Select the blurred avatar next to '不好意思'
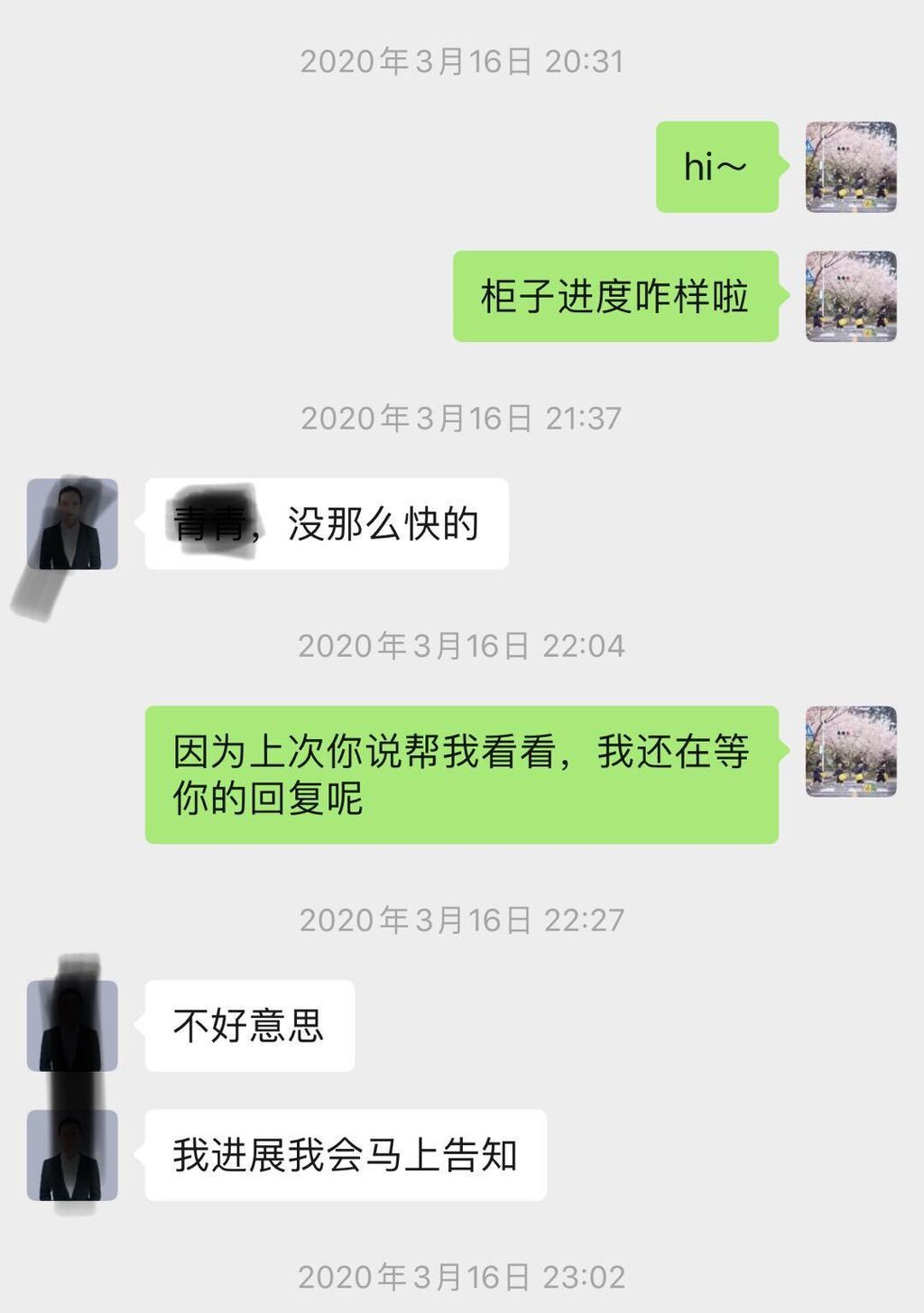This screenshot has width=924, height=1313. (x=72, y=1024)
